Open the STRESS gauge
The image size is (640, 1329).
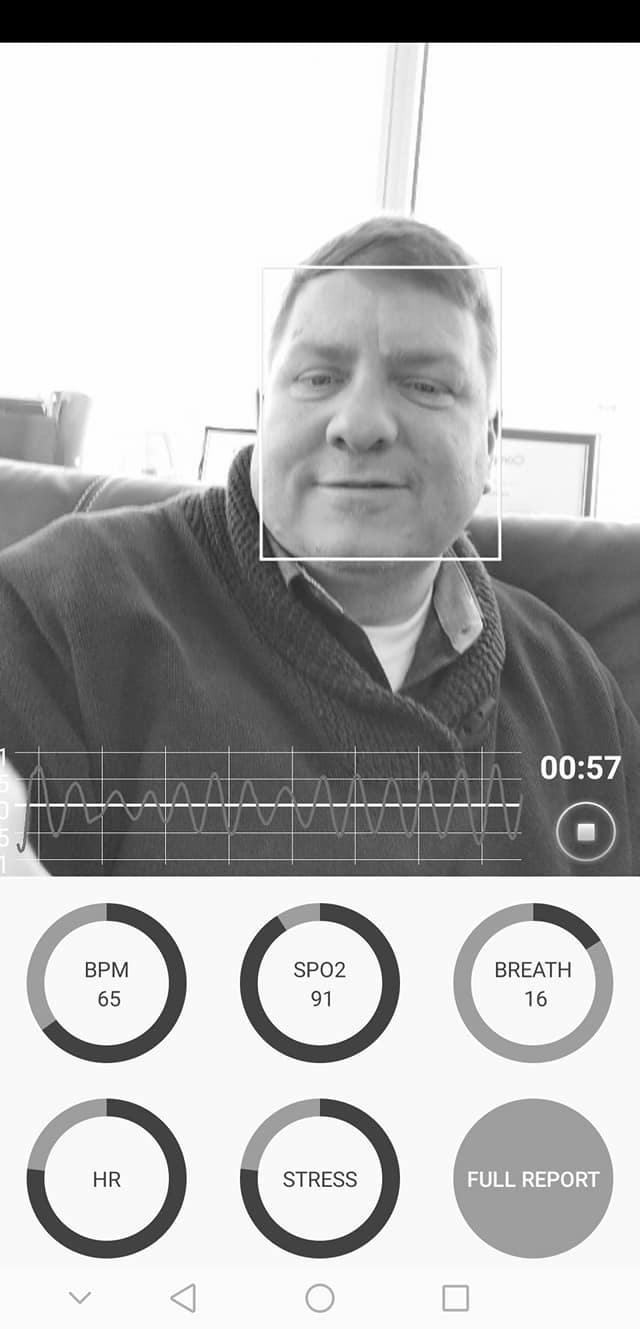320,1179
